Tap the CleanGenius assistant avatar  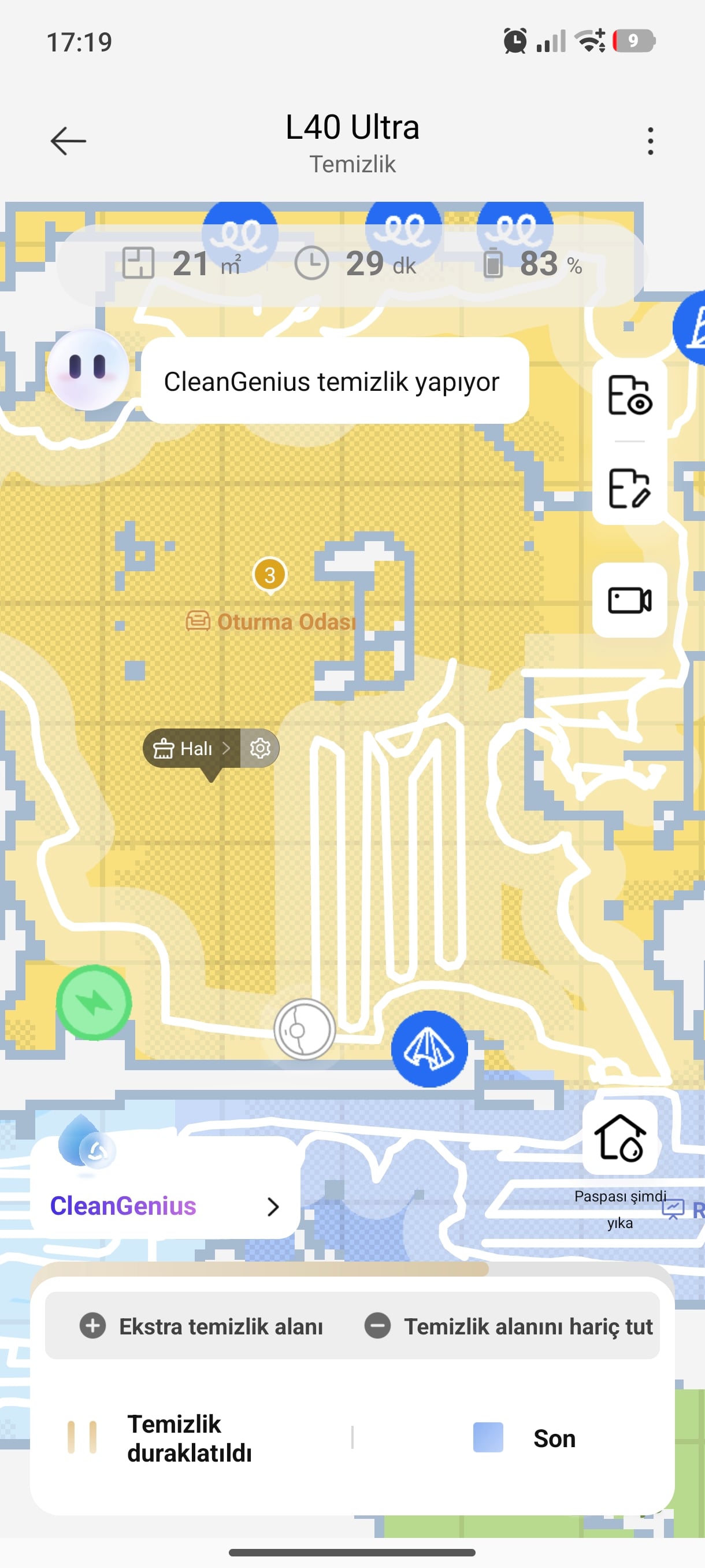click(88, 369)
